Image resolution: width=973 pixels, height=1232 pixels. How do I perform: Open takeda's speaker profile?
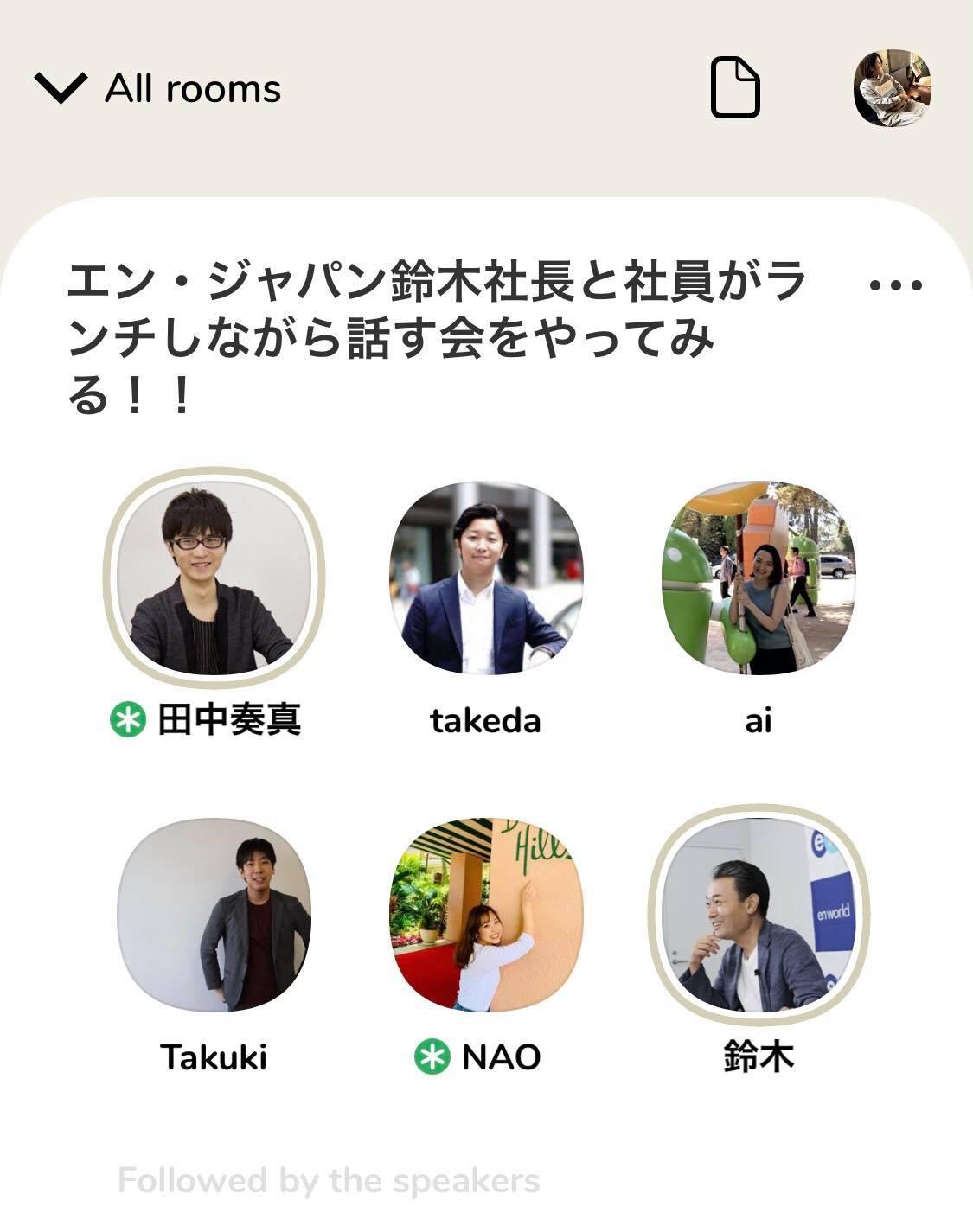486,578
